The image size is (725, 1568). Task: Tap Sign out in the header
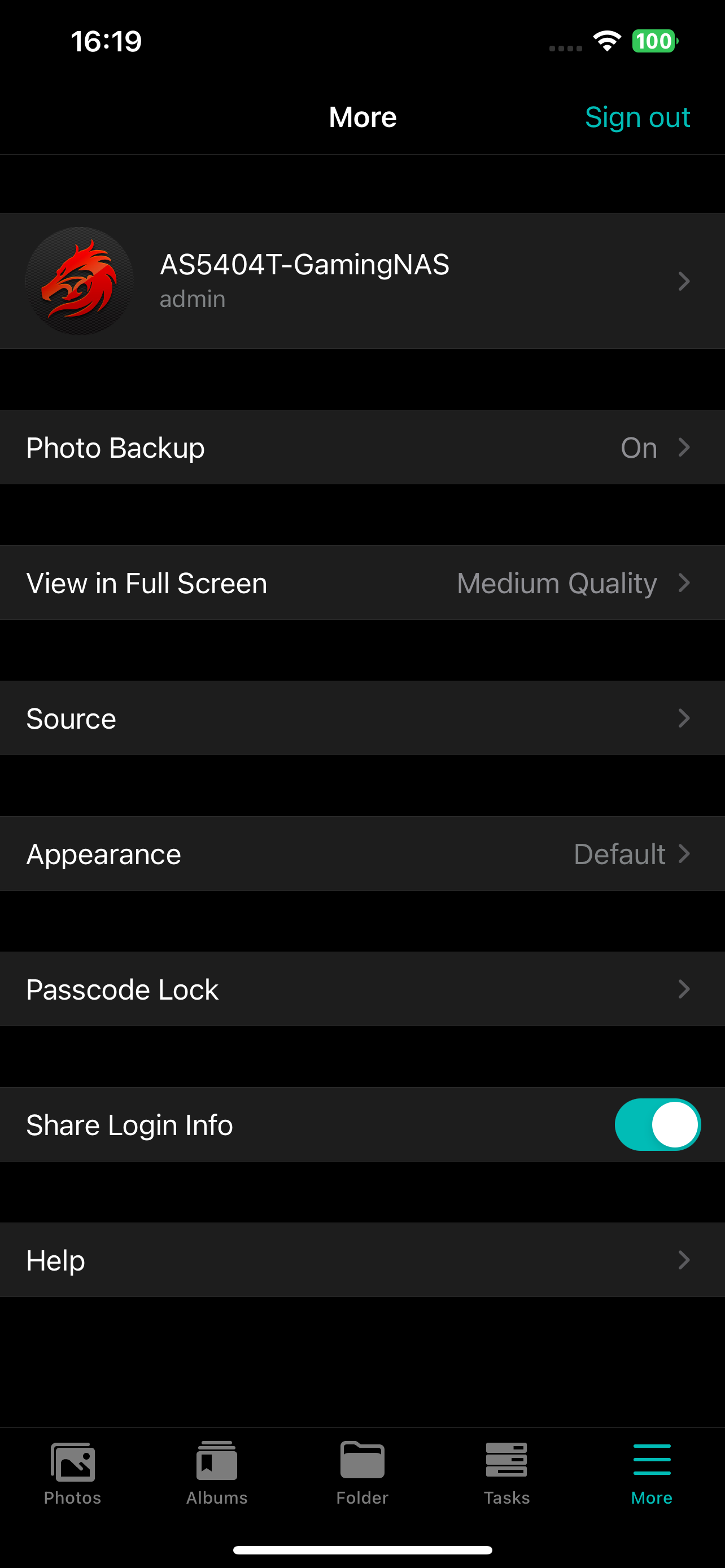coord(637,117)
